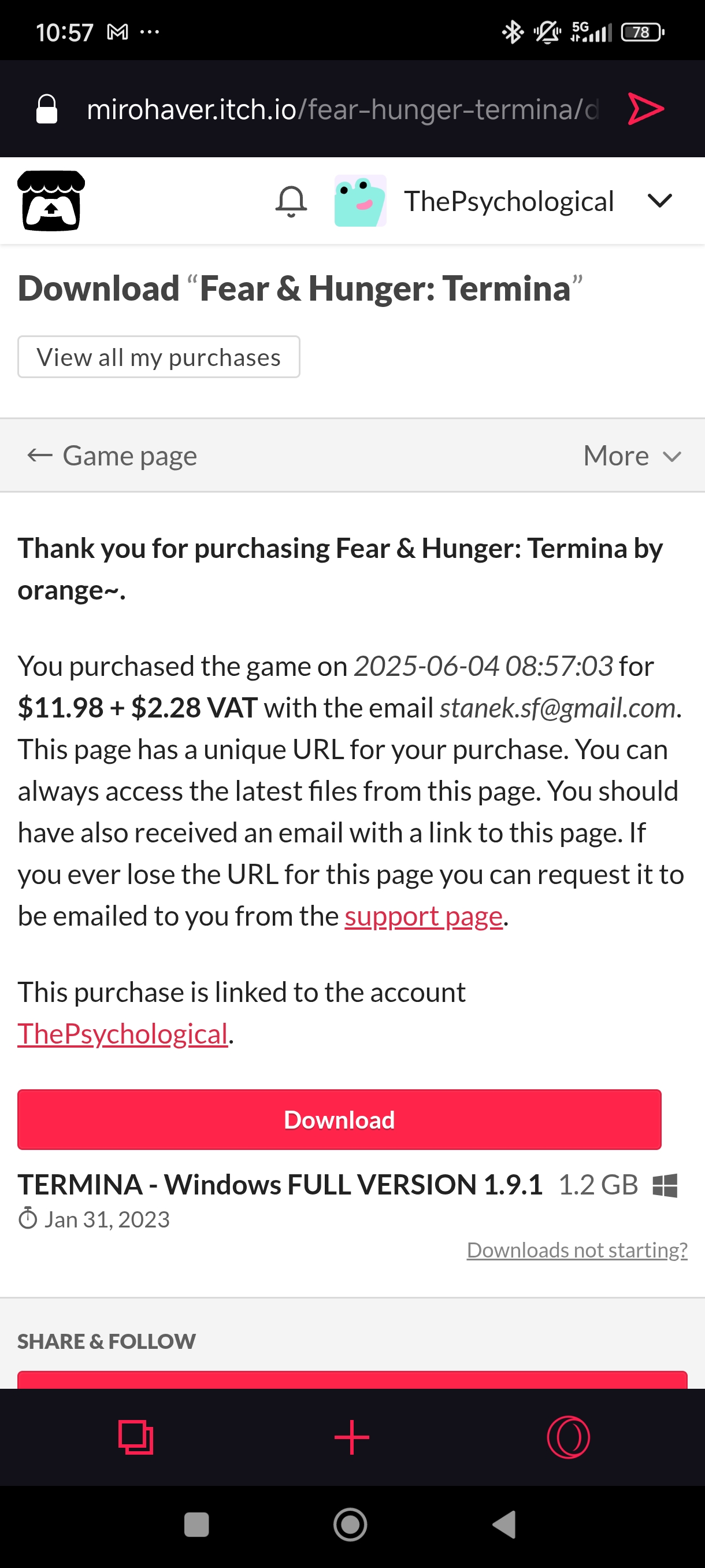Download TERMINA Windows full version
This screenshot has height=1568, width=705.
coord(339,1120)
